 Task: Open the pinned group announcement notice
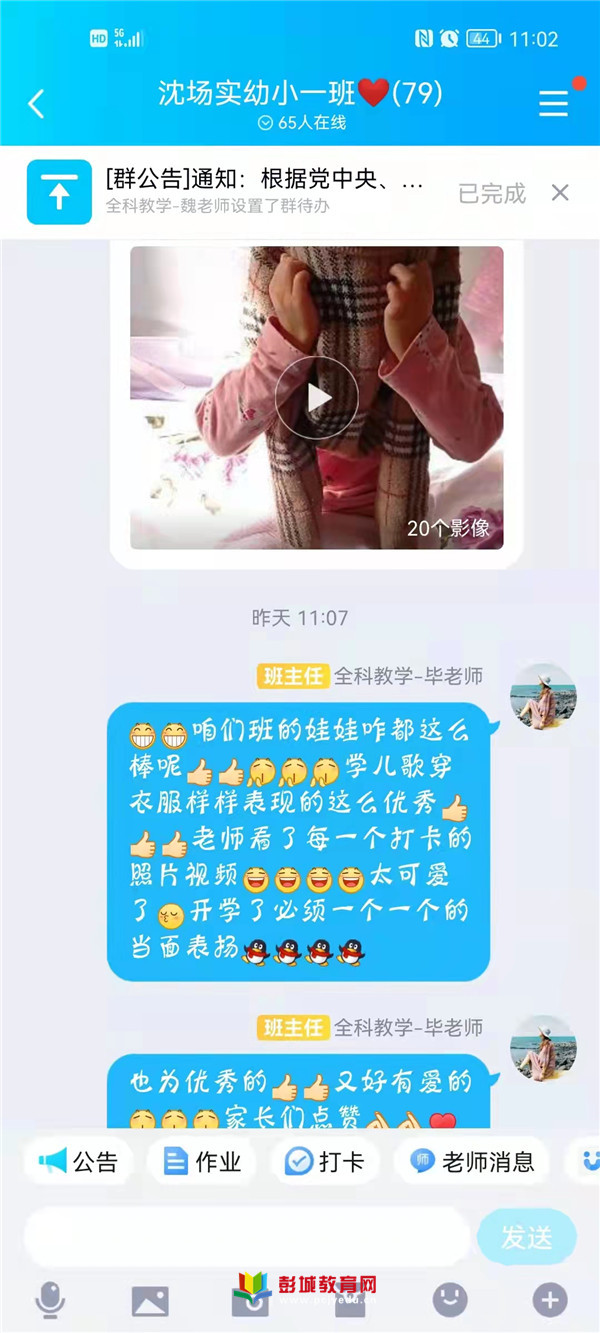265,191
